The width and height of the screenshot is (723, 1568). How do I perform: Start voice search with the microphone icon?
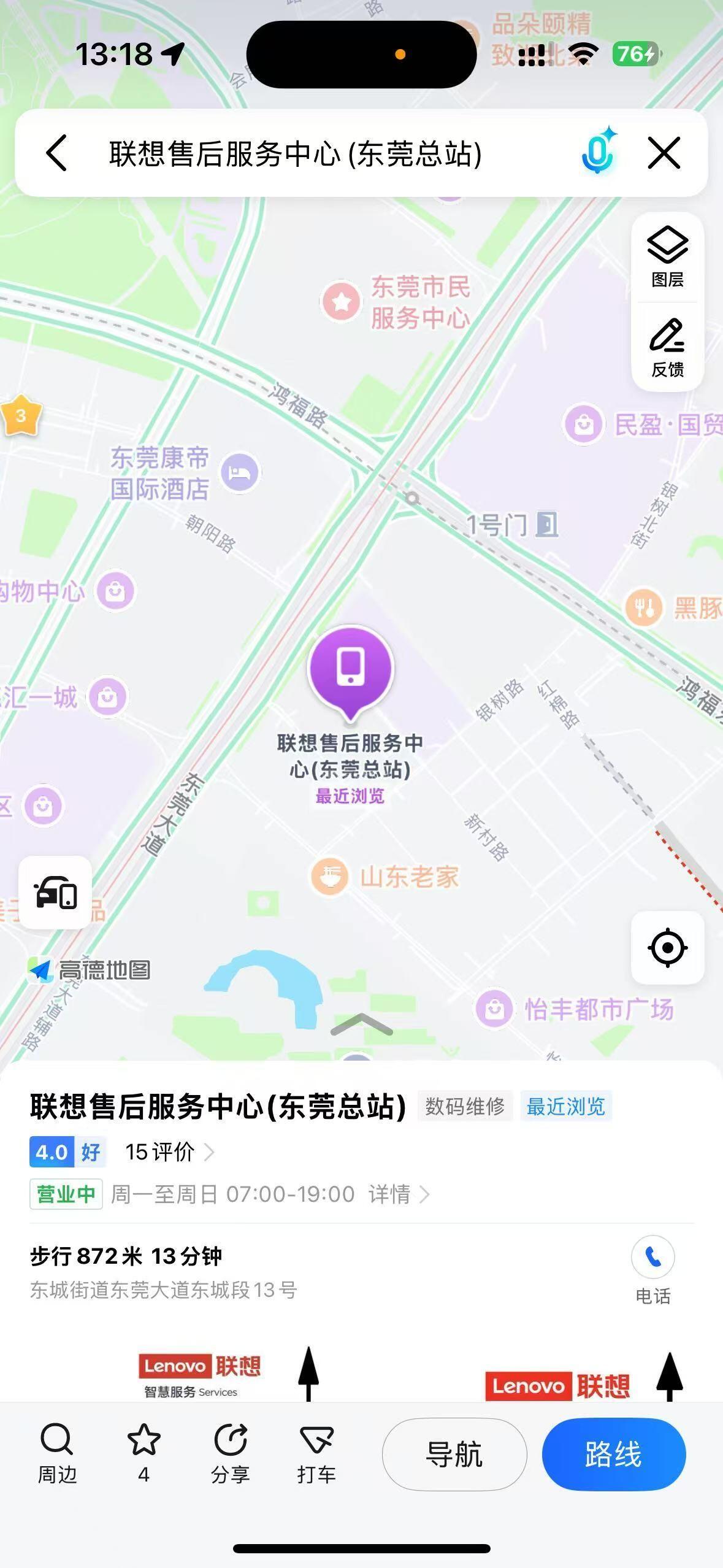coord(598,151)
